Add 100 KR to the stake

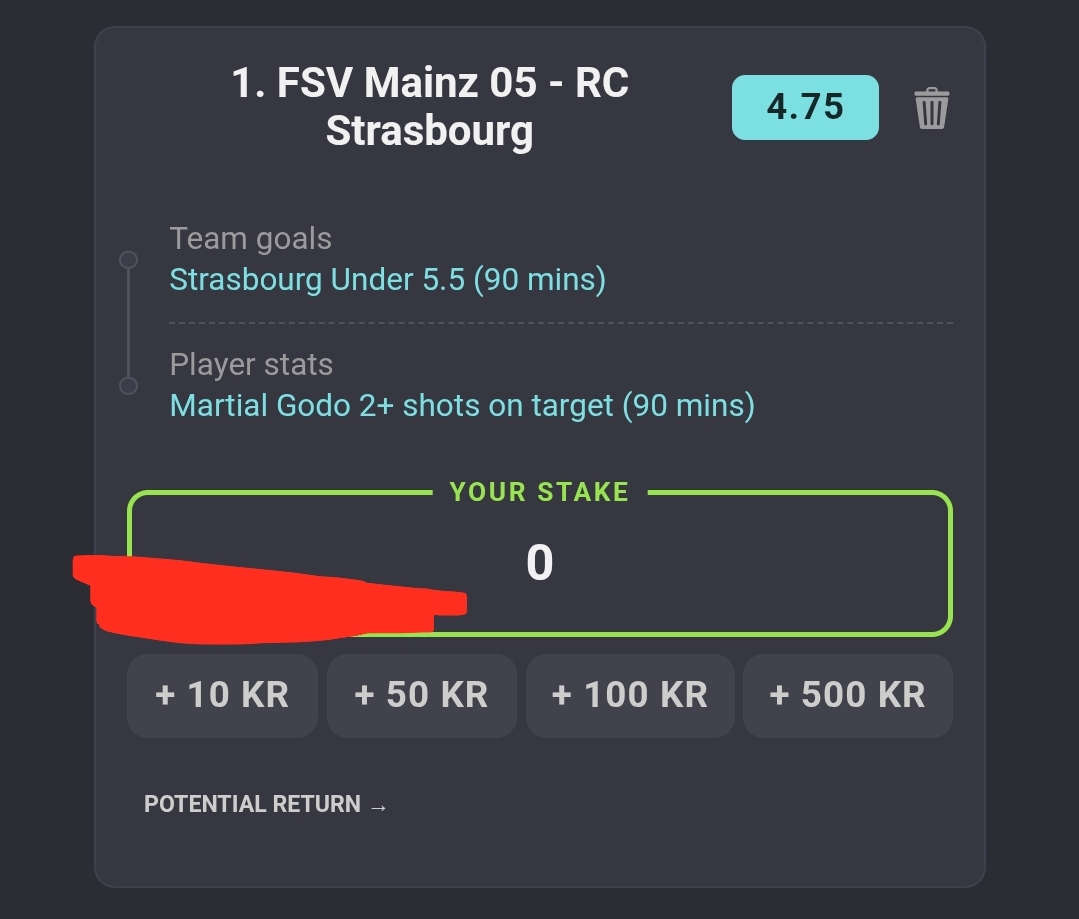pos(630,695)
